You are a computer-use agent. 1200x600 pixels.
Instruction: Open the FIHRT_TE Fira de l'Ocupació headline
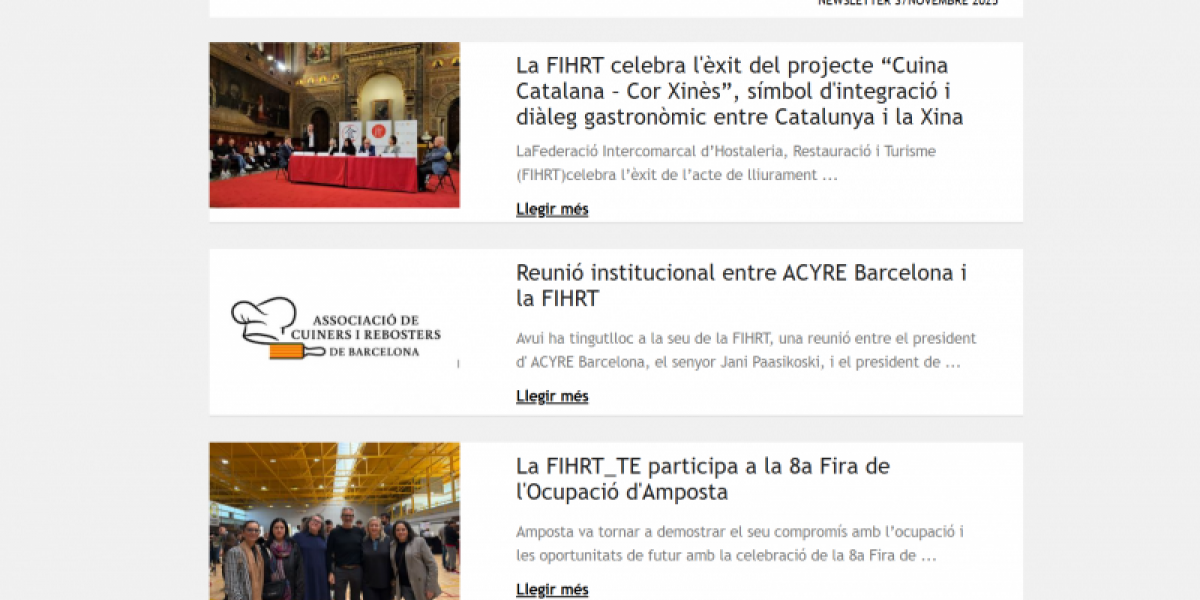(702, 479)
